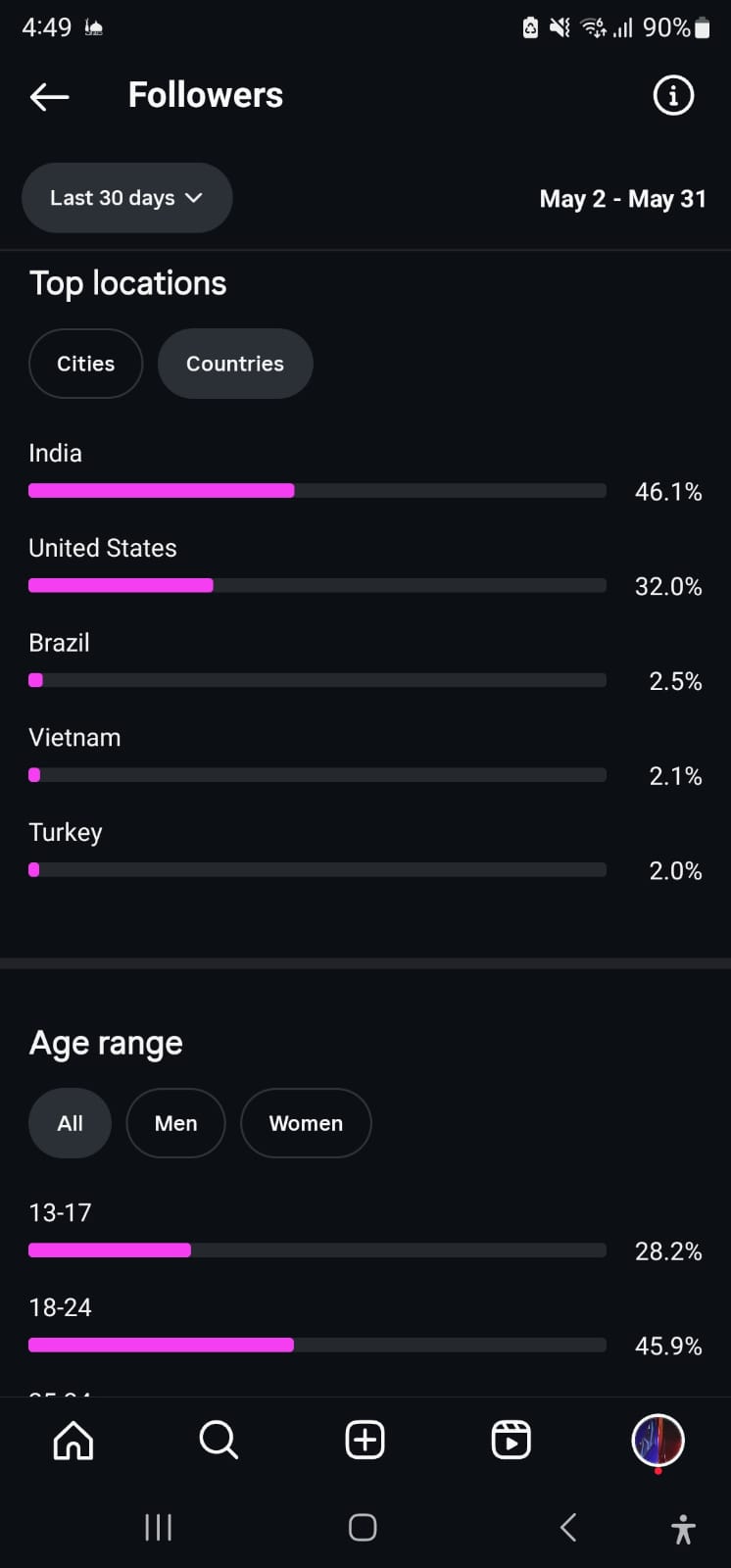Go to the Home feed tab

click(x=73, y=1441)
